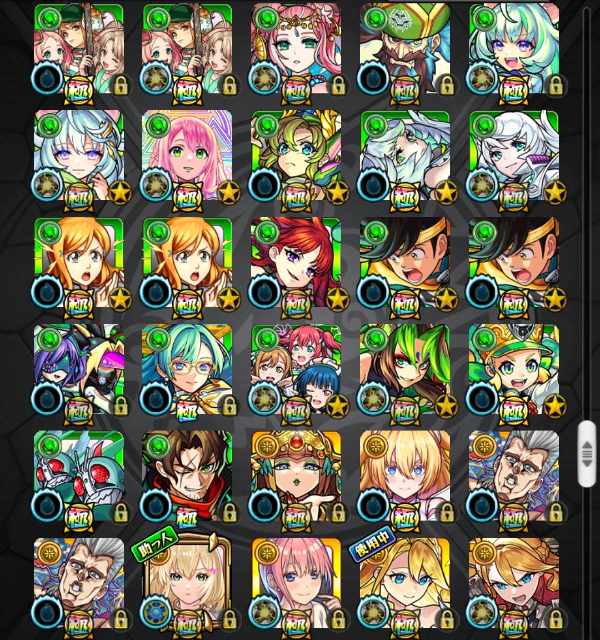Choose the brown-haired man with red scarf
The width and height of the screenshot is (600, 640).
[187, 476]
